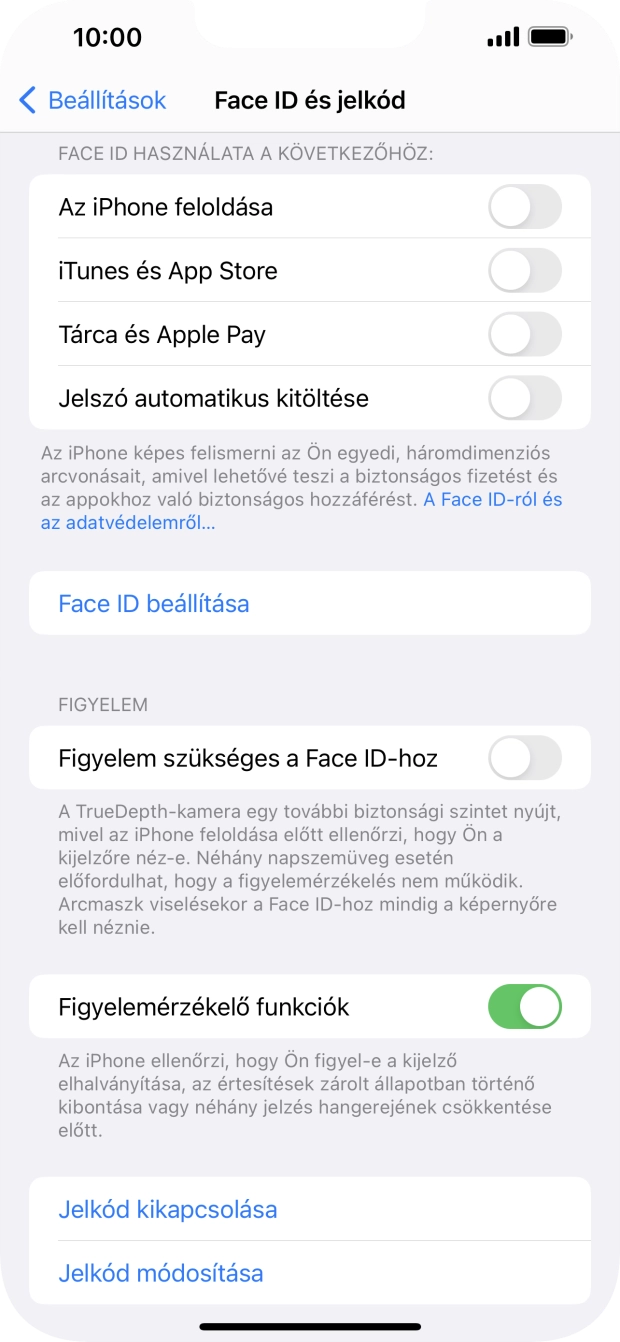Go back to Beállítások

[92, 100]
